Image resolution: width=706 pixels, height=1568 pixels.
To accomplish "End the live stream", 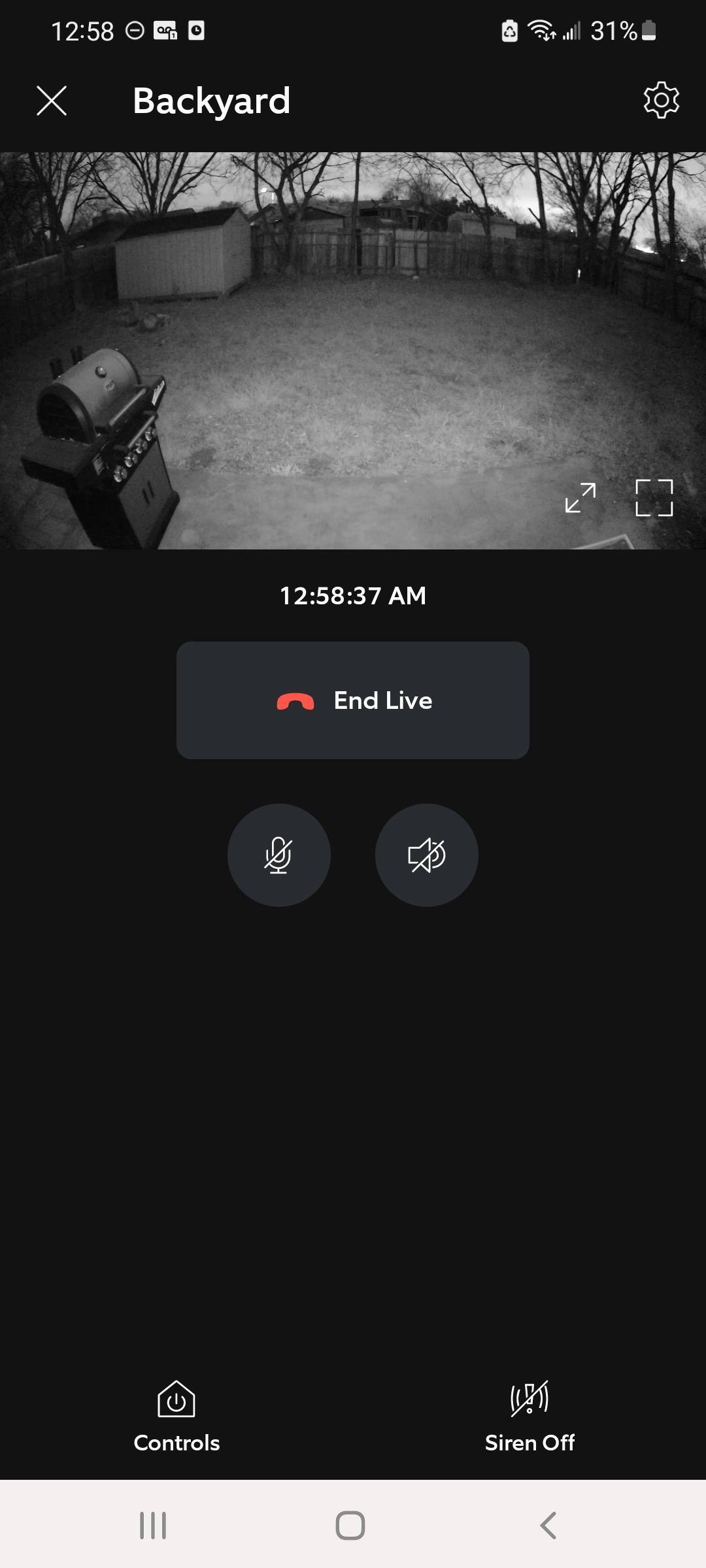I will point(353,700).
